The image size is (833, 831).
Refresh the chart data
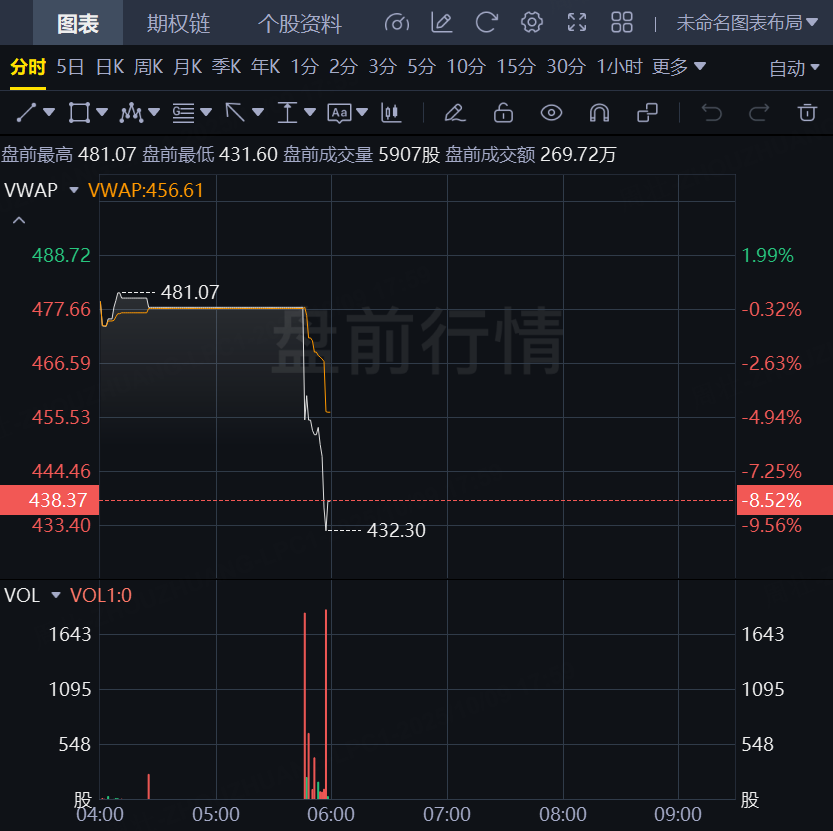click(487, 22)
